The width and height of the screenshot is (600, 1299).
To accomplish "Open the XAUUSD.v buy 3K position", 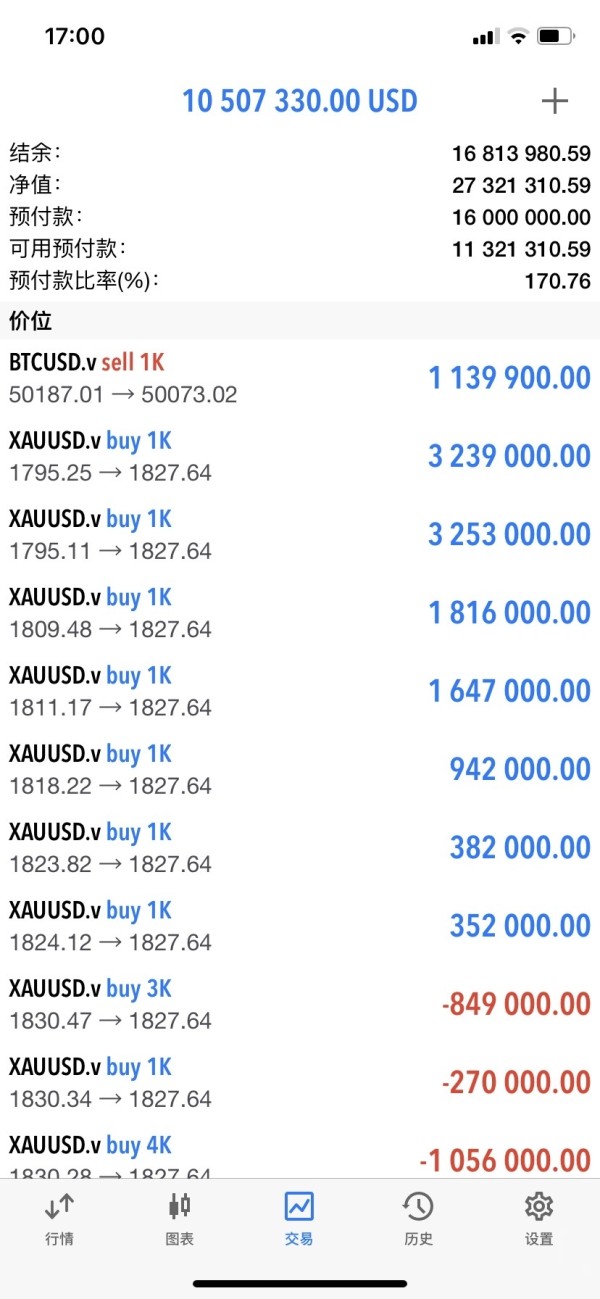I will coord(300,1004).
